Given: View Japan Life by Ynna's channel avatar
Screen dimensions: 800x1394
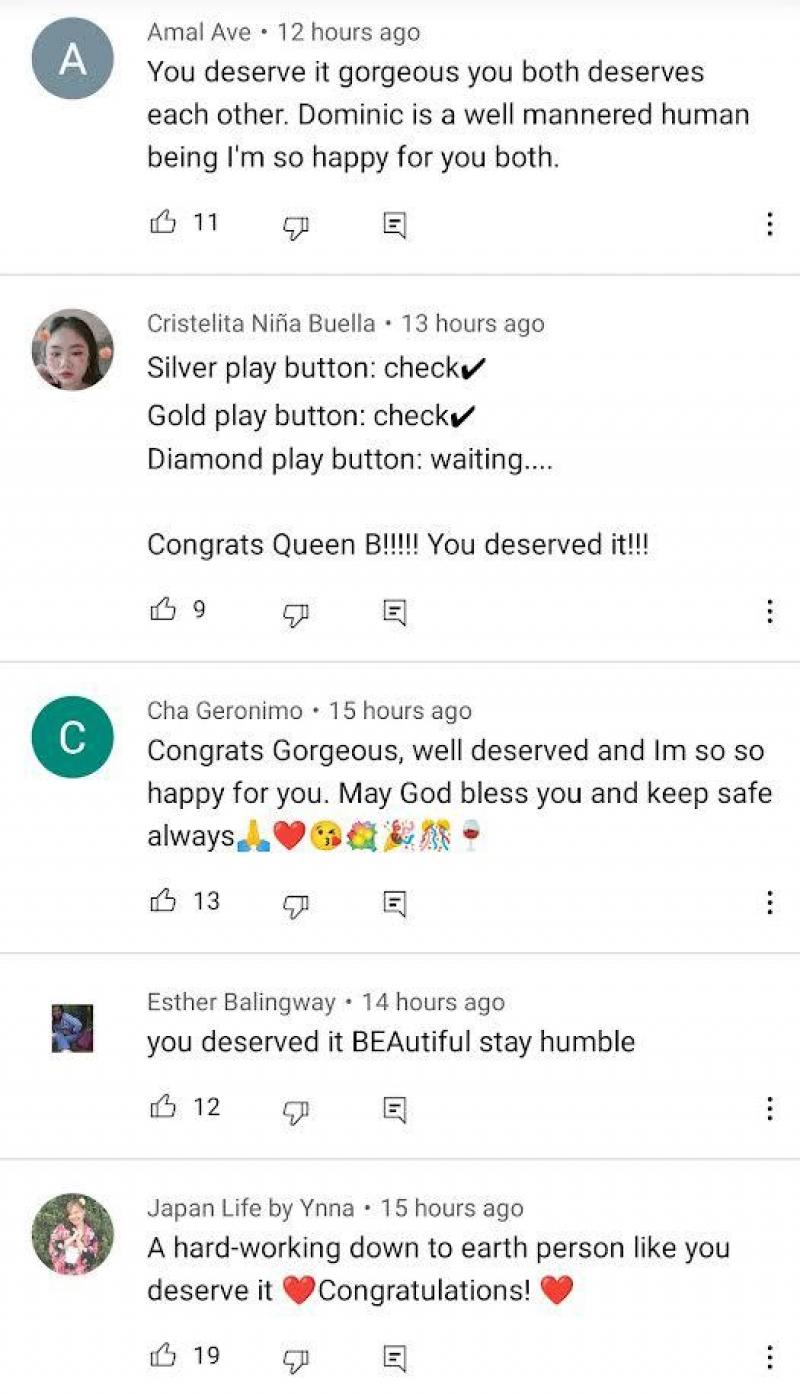Looking at the screenshot, I should 73,1233.
